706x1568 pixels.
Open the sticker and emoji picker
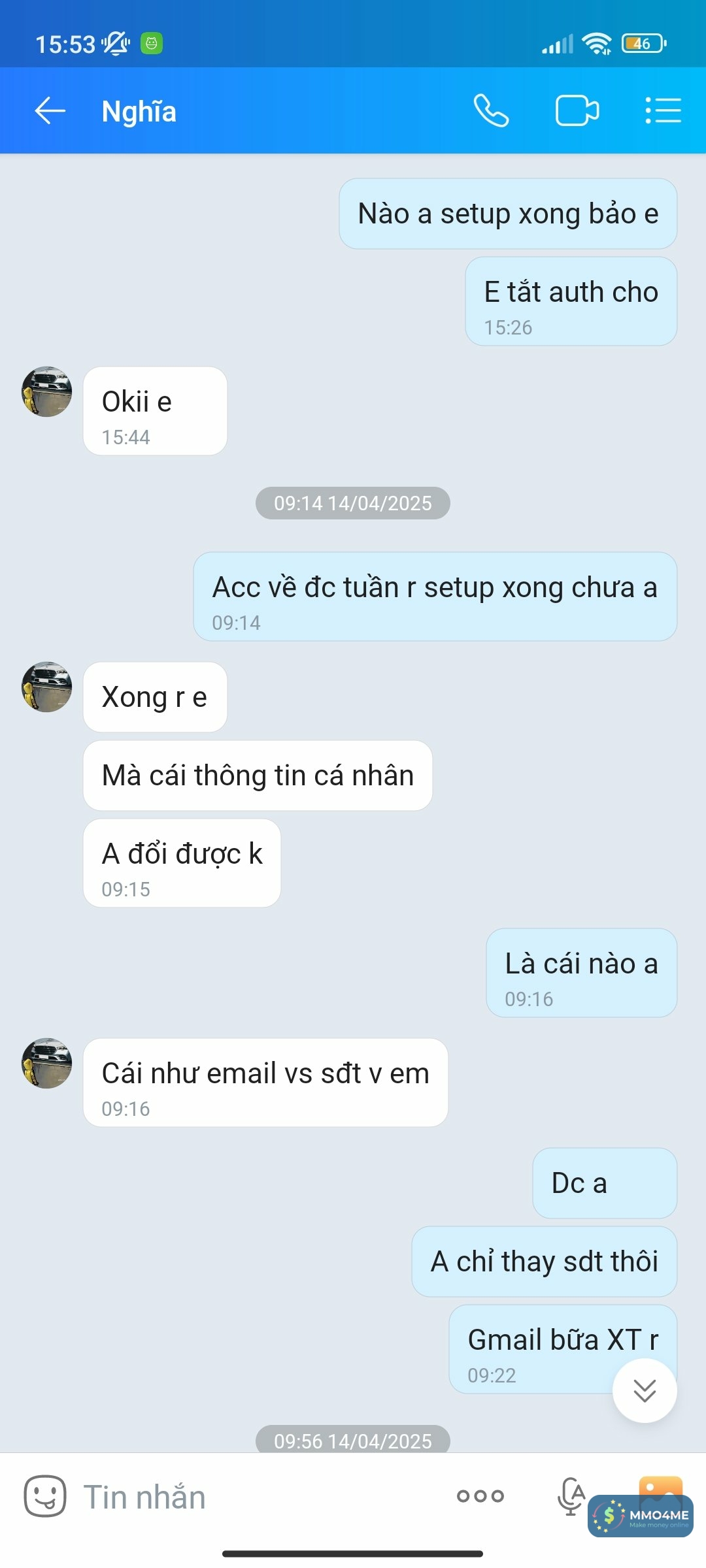click(x=45, y=1496)
